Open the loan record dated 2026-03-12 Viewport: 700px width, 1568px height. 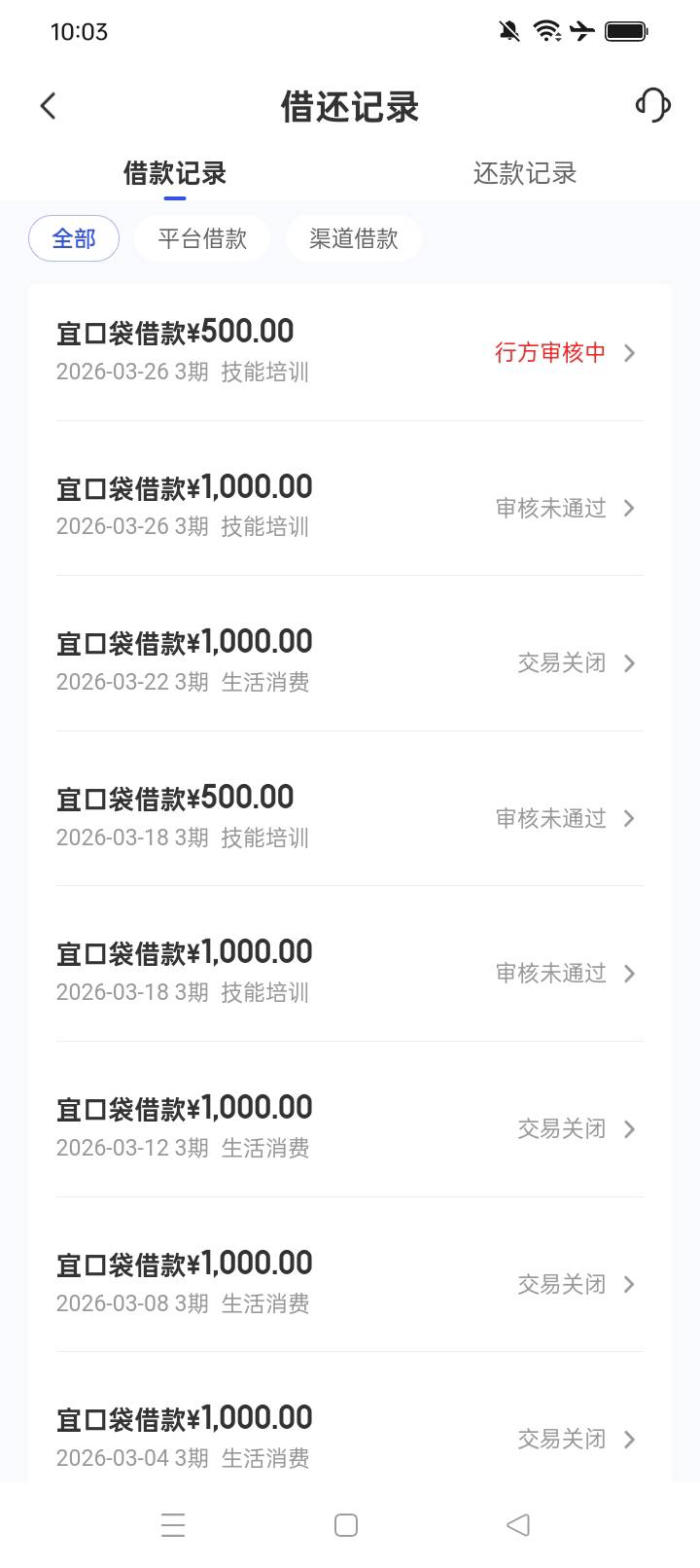point(350,1127)
